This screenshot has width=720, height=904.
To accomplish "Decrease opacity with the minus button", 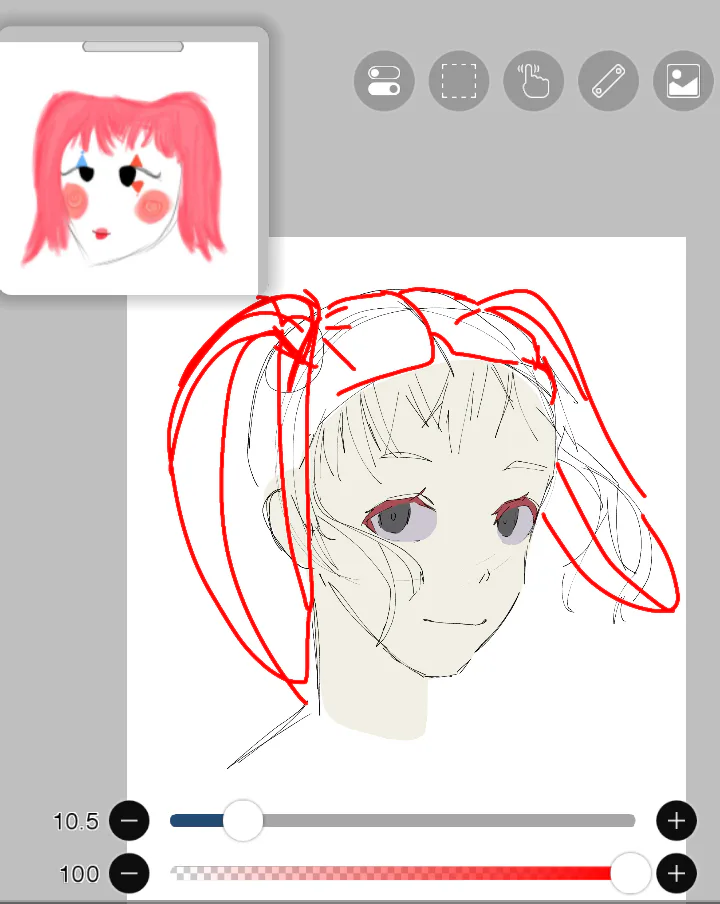I will coord(129,873).
